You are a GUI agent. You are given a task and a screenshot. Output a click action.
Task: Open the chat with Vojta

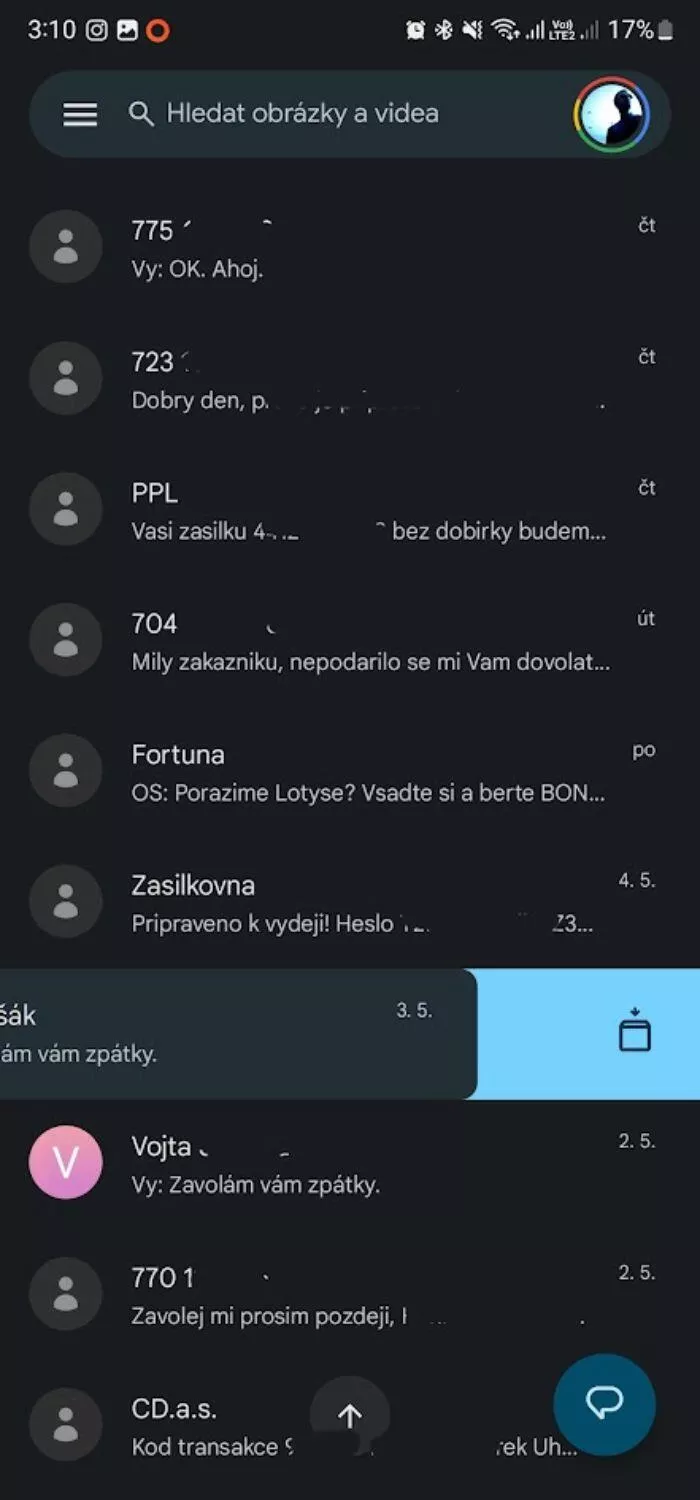coord(350,1163)
